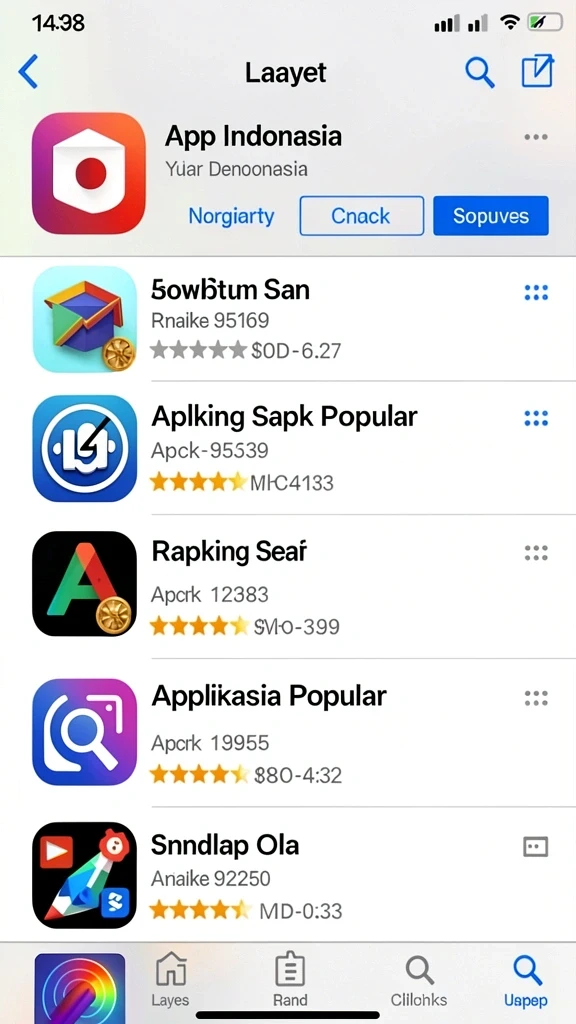Open the 5owbtum San app row

[x=288, y=320]
